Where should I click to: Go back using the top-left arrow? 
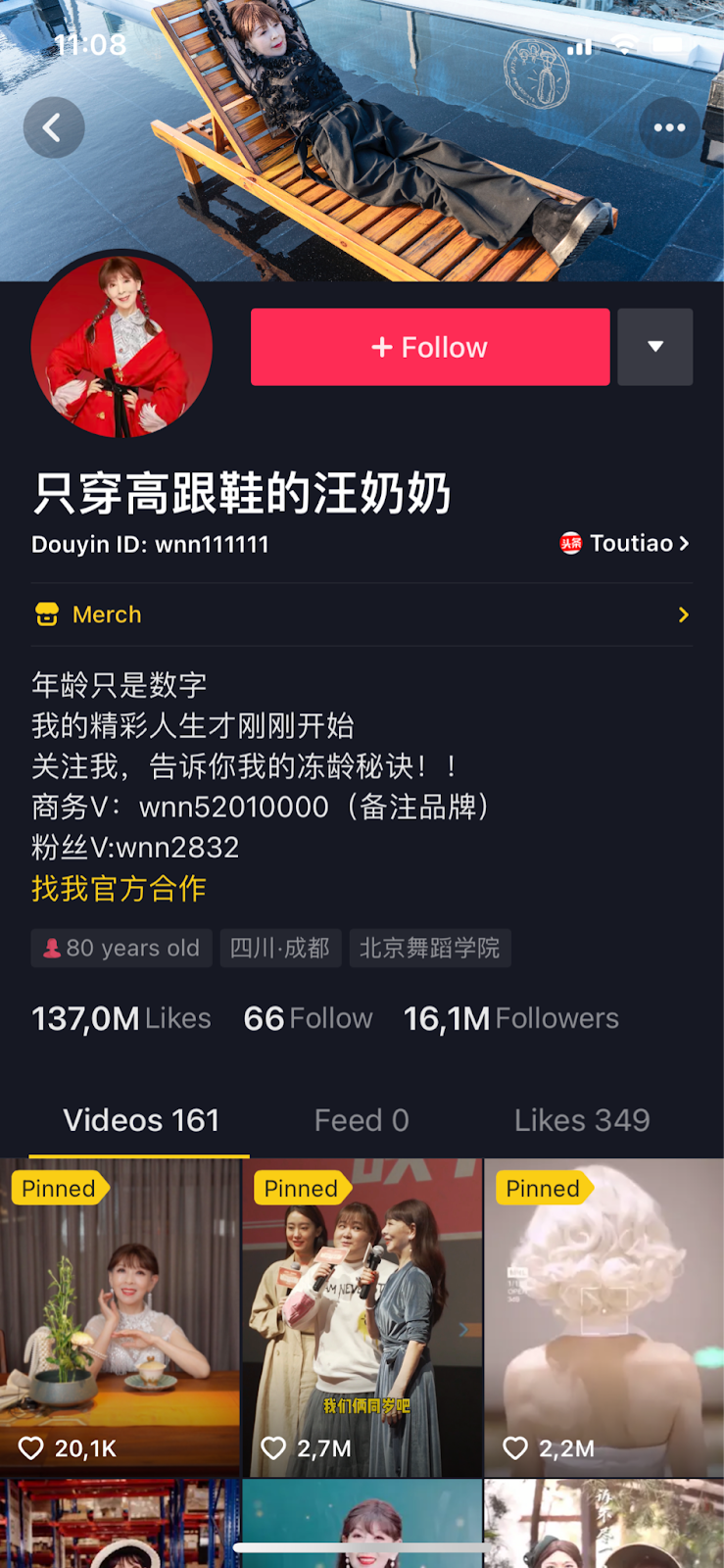coord(53,127)
